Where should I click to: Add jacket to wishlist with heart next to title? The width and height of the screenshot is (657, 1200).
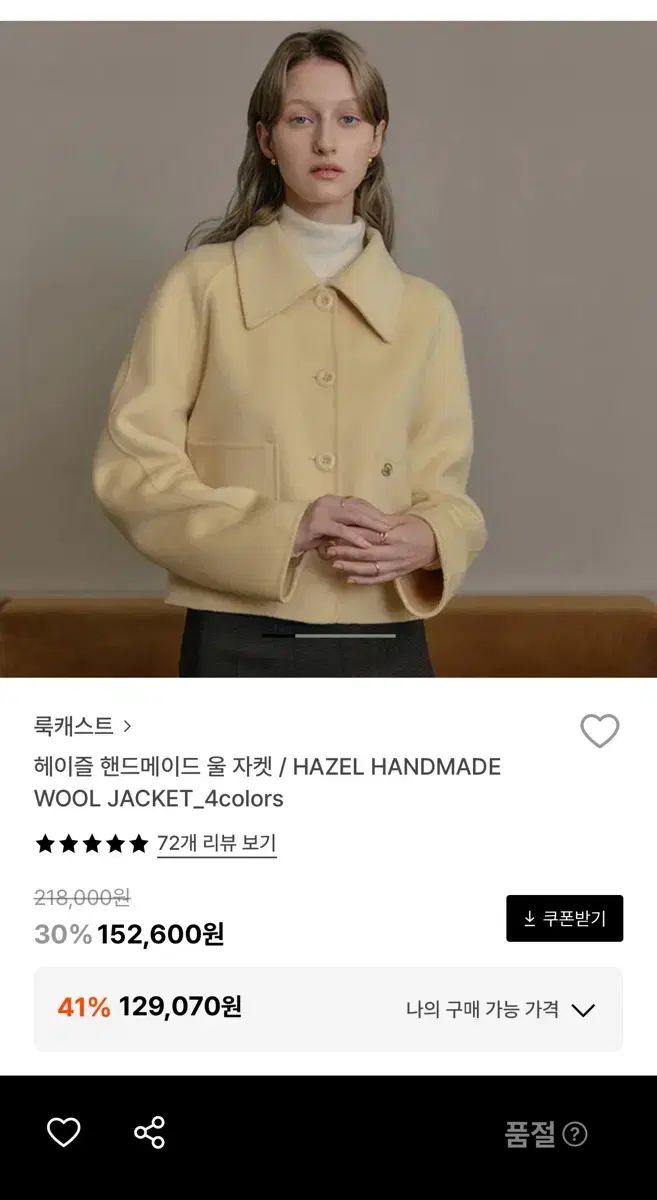click(x=599, y=732)
